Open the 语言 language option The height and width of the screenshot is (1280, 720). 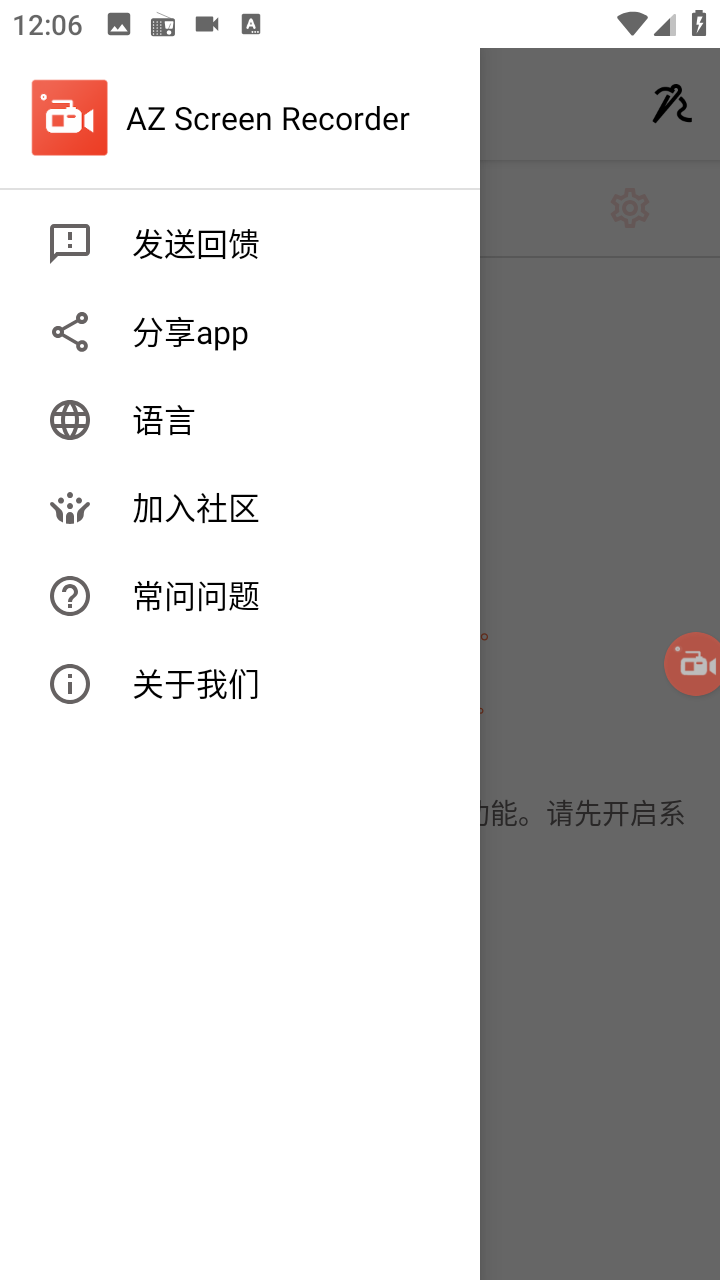(240, 420)
